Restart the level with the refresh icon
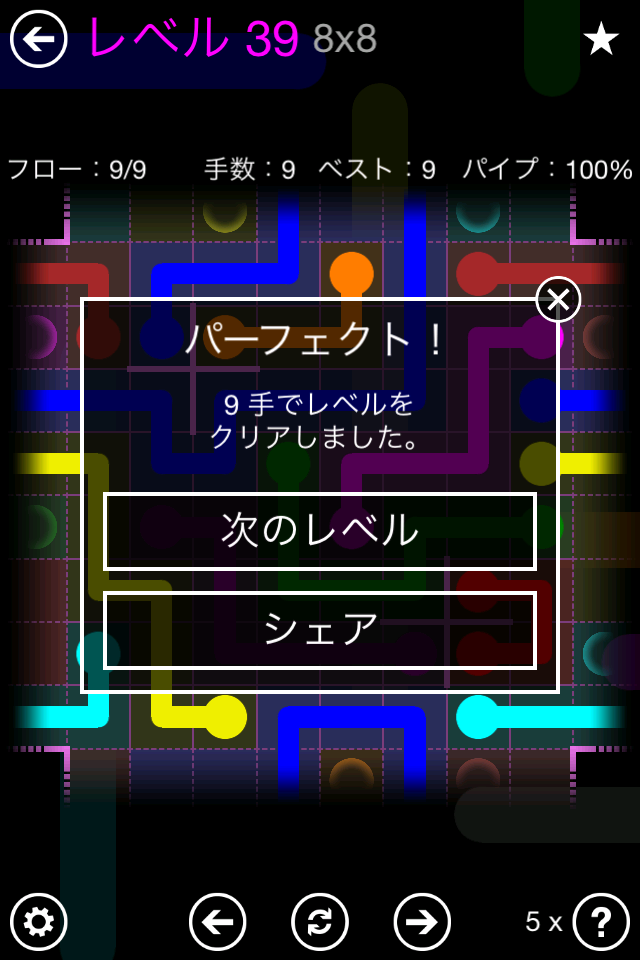This screenshot has width=640, height=960. (320, 921)
